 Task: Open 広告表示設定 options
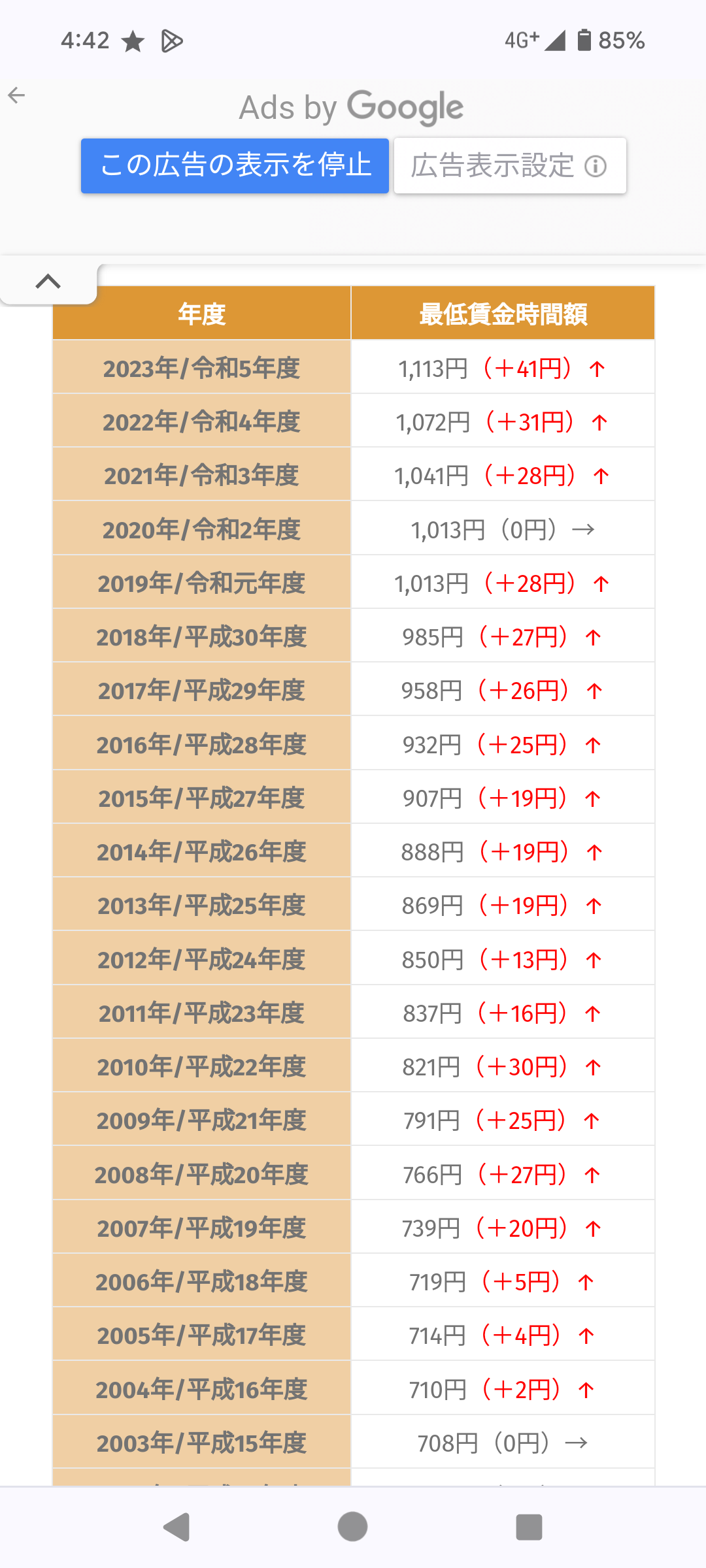click(x=509, y=166)
